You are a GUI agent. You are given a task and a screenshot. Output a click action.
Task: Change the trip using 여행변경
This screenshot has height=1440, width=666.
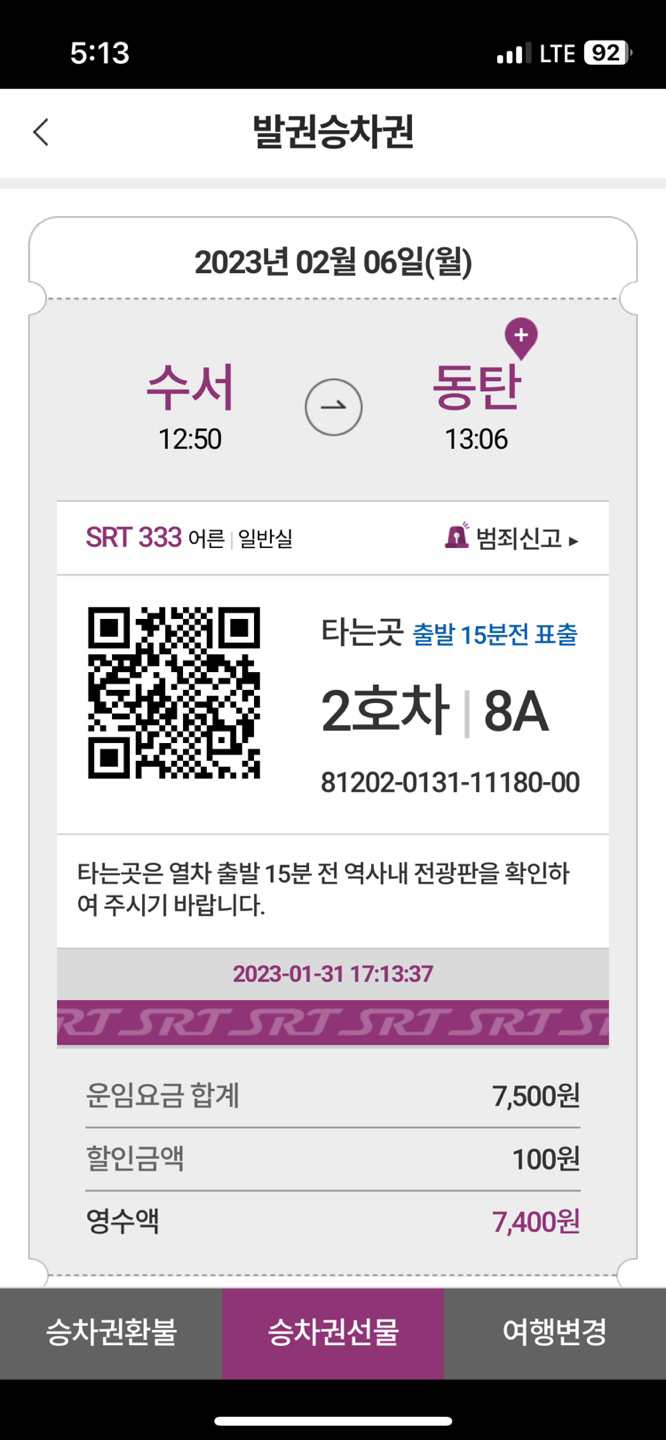(554, 1332)
